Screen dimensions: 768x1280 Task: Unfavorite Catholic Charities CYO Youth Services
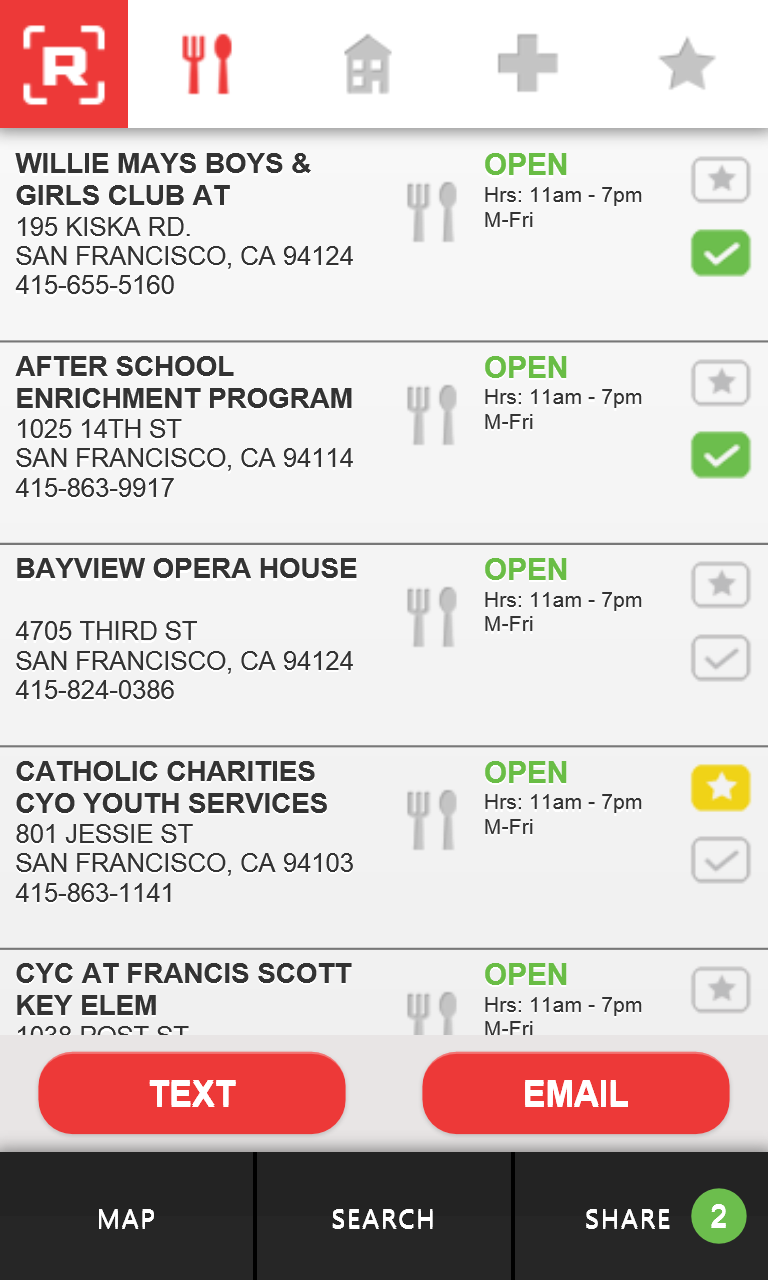(x=721, y=787)
